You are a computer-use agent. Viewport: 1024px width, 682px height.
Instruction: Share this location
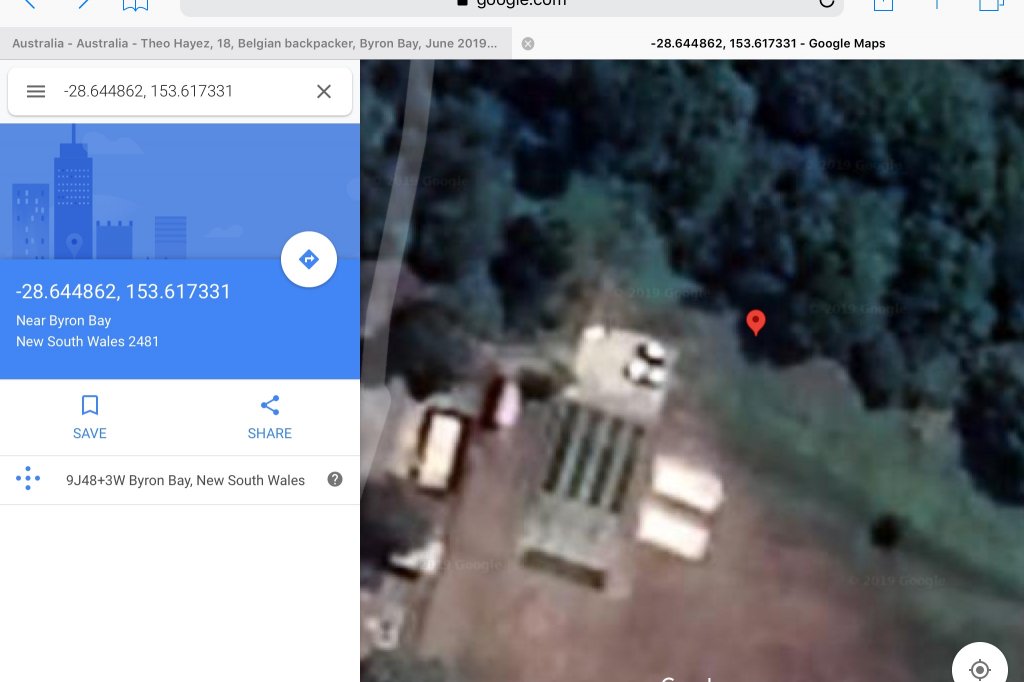coord(270,416)
